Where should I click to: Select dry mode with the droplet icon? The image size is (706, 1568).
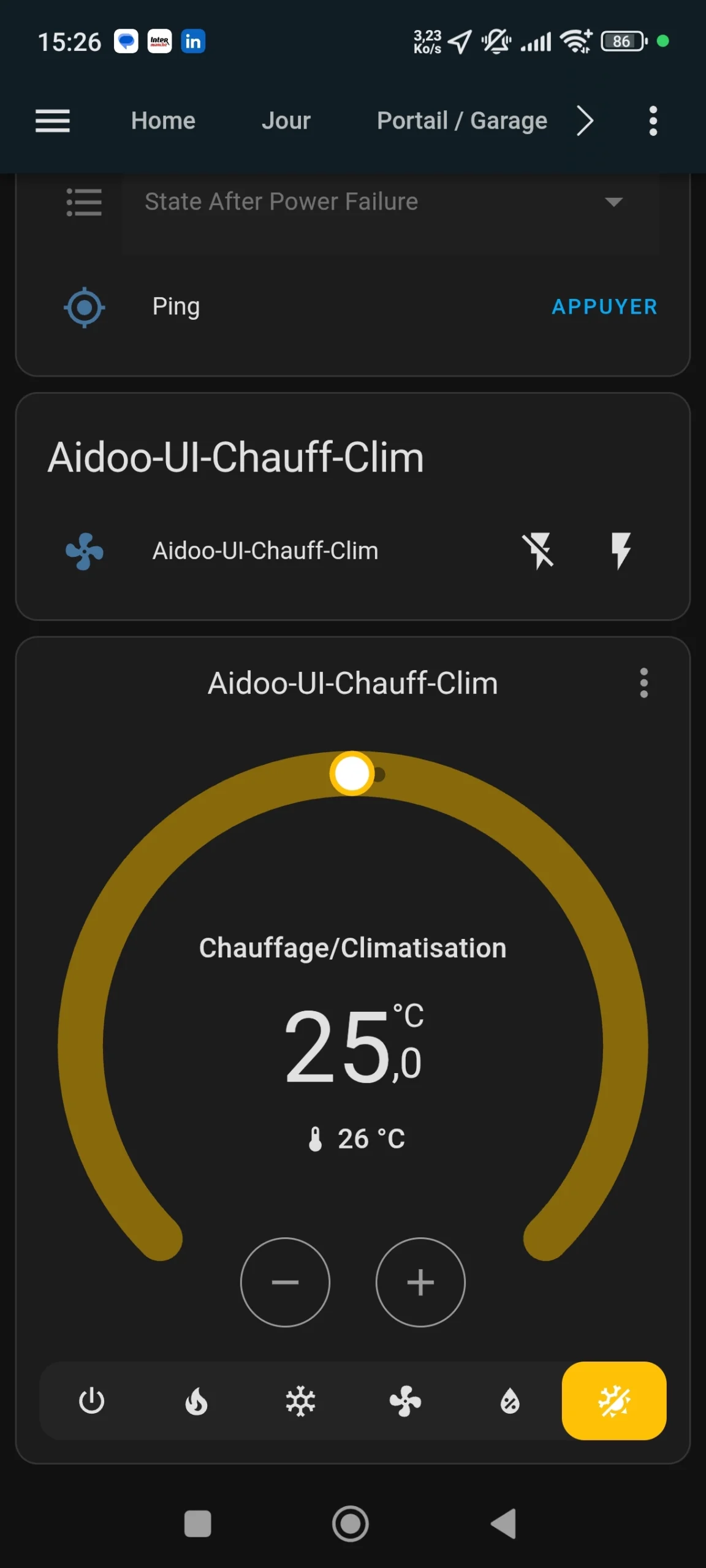pos(510,1401)
